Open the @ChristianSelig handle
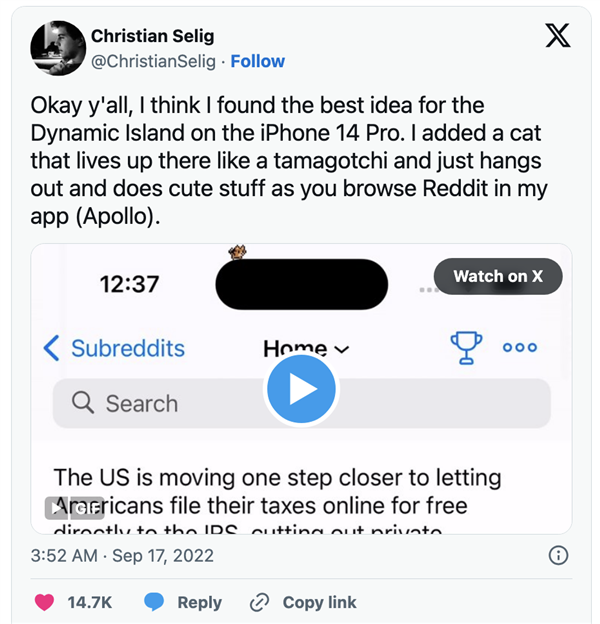The height and width of the screenshot is (624, 600). [155, 61]
